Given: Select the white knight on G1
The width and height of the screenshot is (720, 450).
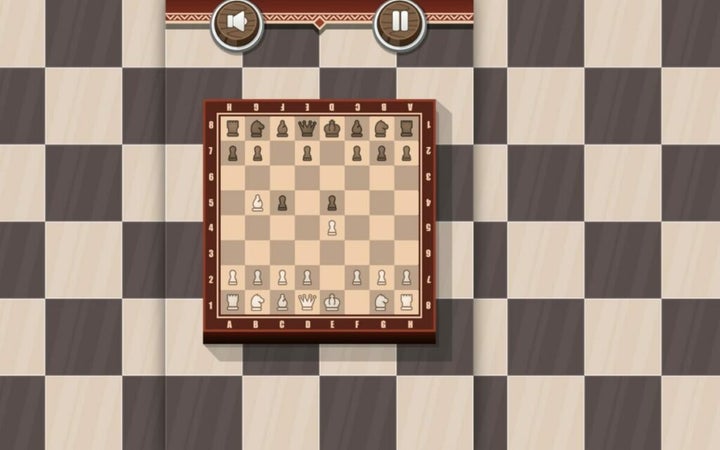Looking at the screenshot, I should pyautogui.click(x=381, y=301).
